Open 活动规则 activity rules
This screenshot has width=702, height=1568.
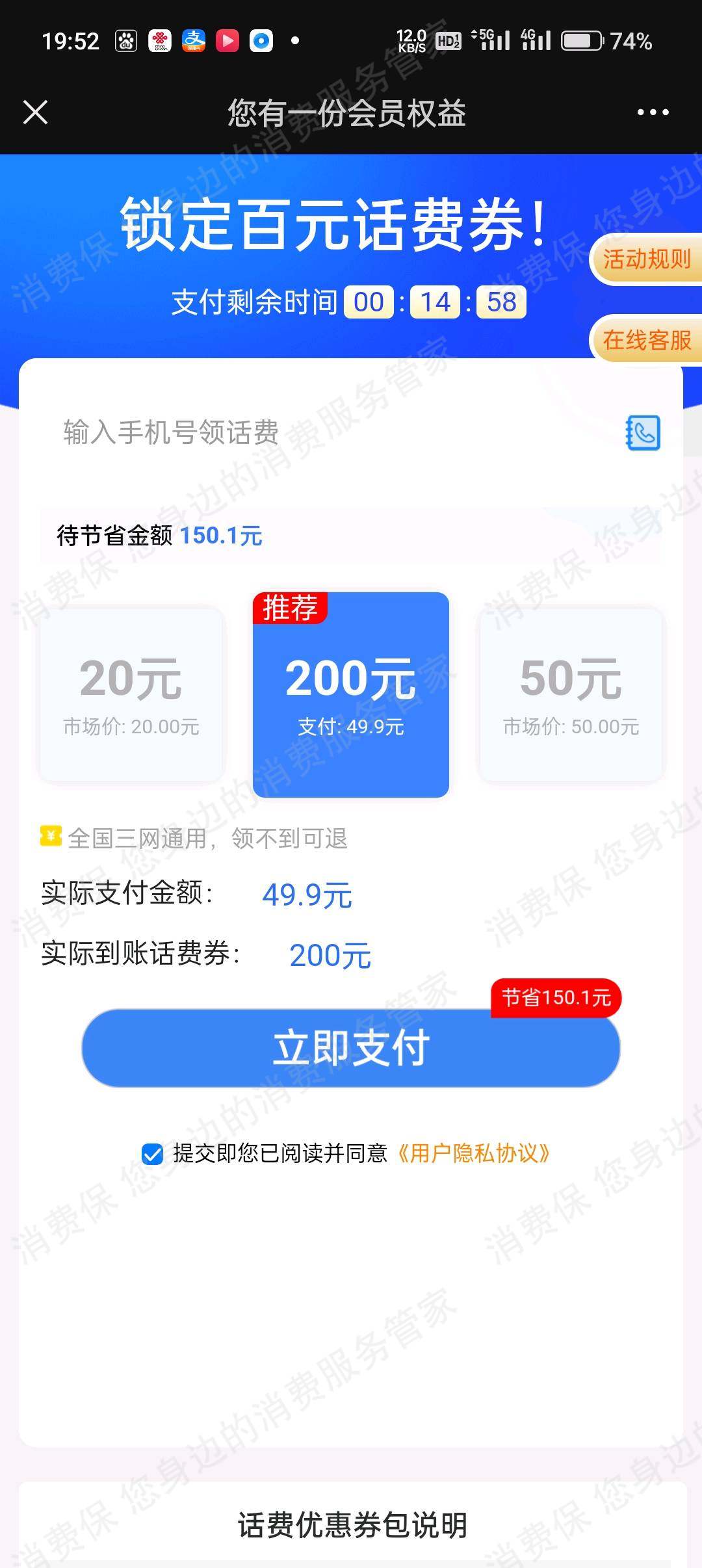[x=646, y=259]
